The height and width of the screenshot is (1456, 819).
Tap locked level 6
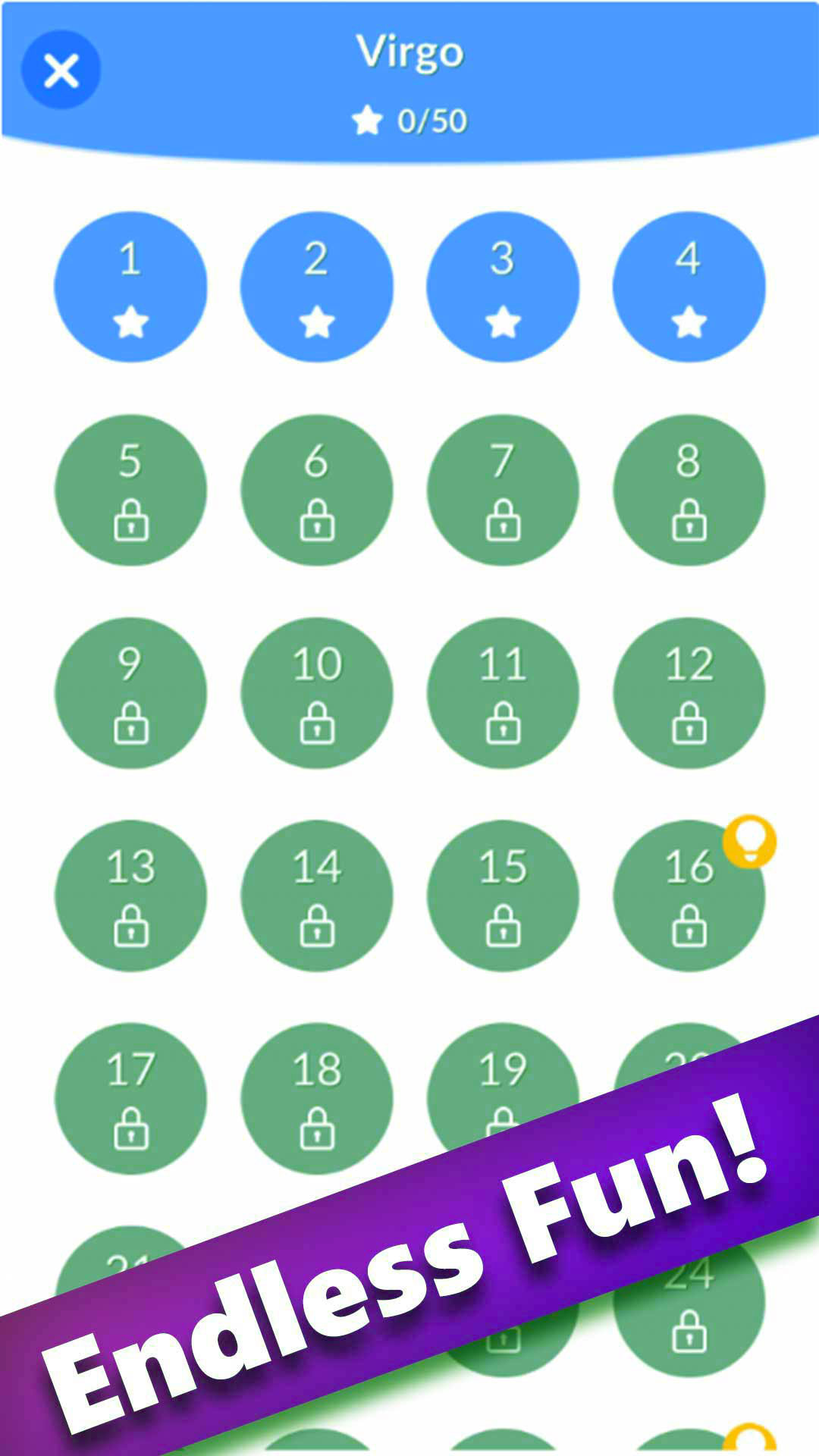click(316, 489)
